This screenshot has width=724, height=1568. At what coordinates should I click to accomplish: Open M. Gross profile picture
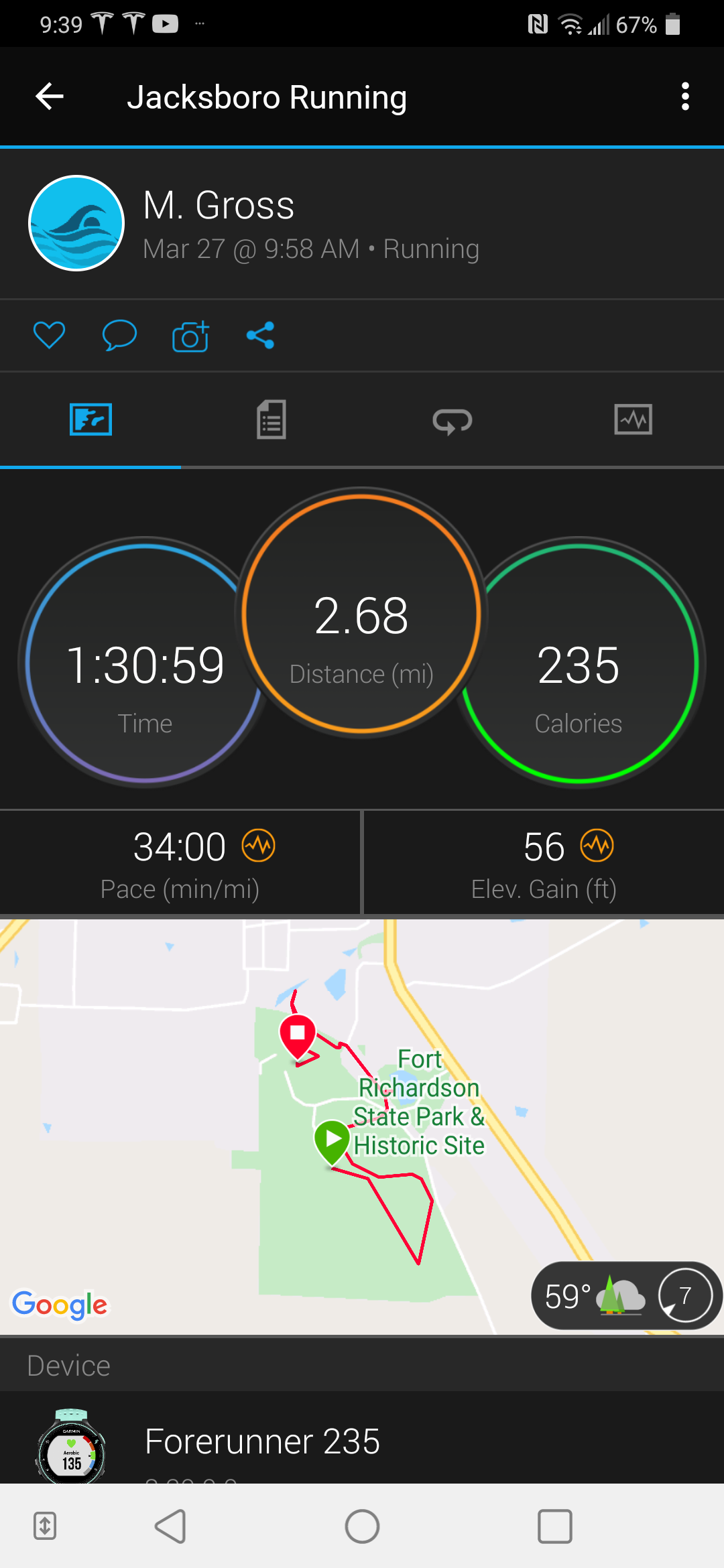tap(76, 223)
